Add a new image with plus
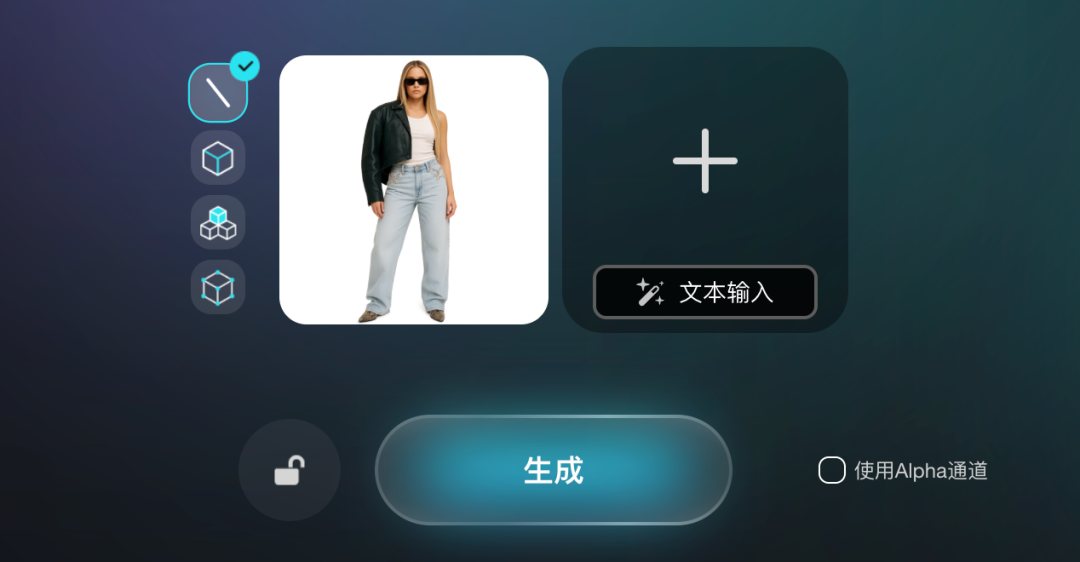 (705, 160)
